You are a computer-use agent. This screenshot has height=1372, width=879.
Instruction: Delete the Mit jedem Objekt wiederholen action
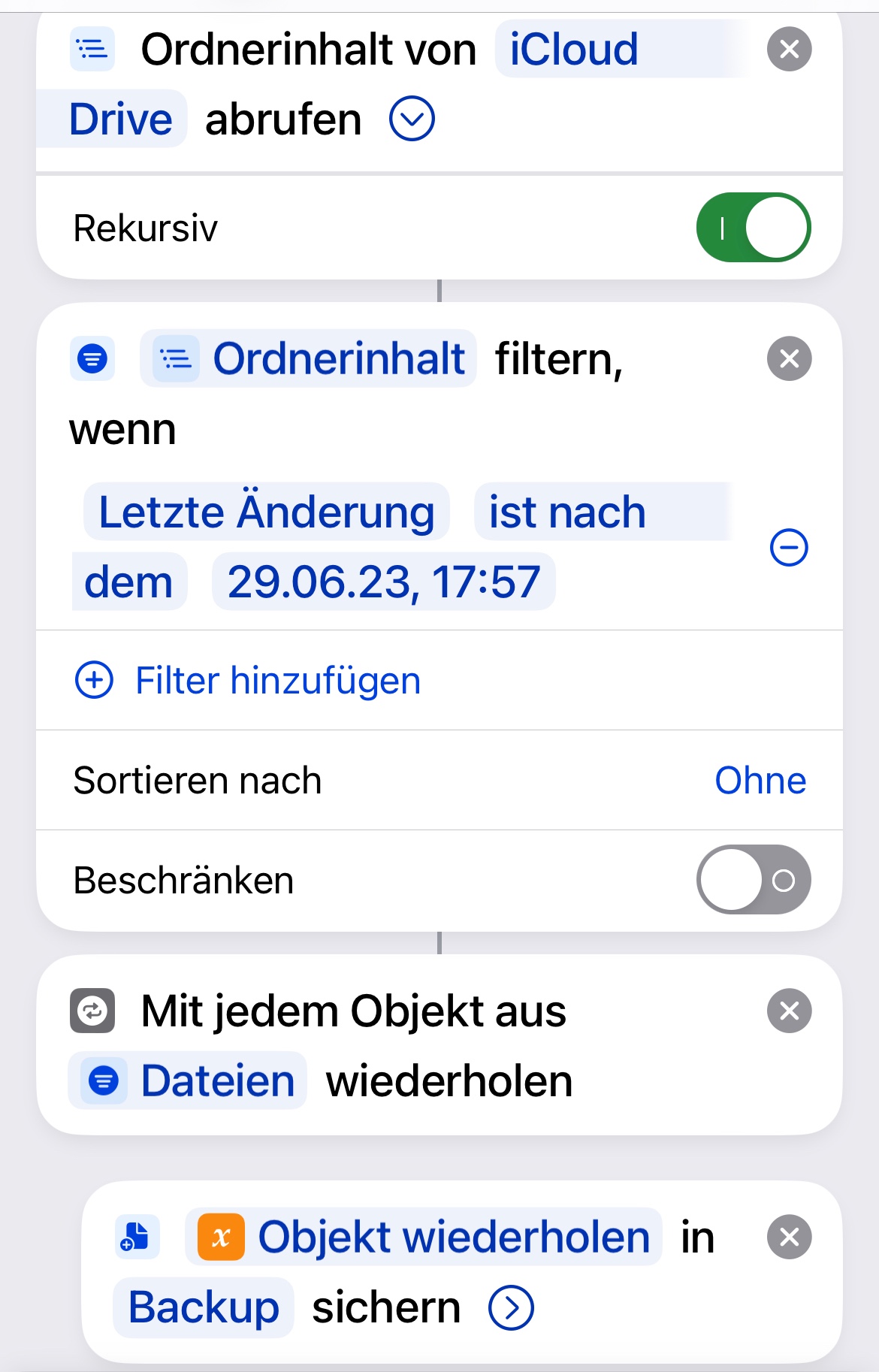coord(789,1011)
